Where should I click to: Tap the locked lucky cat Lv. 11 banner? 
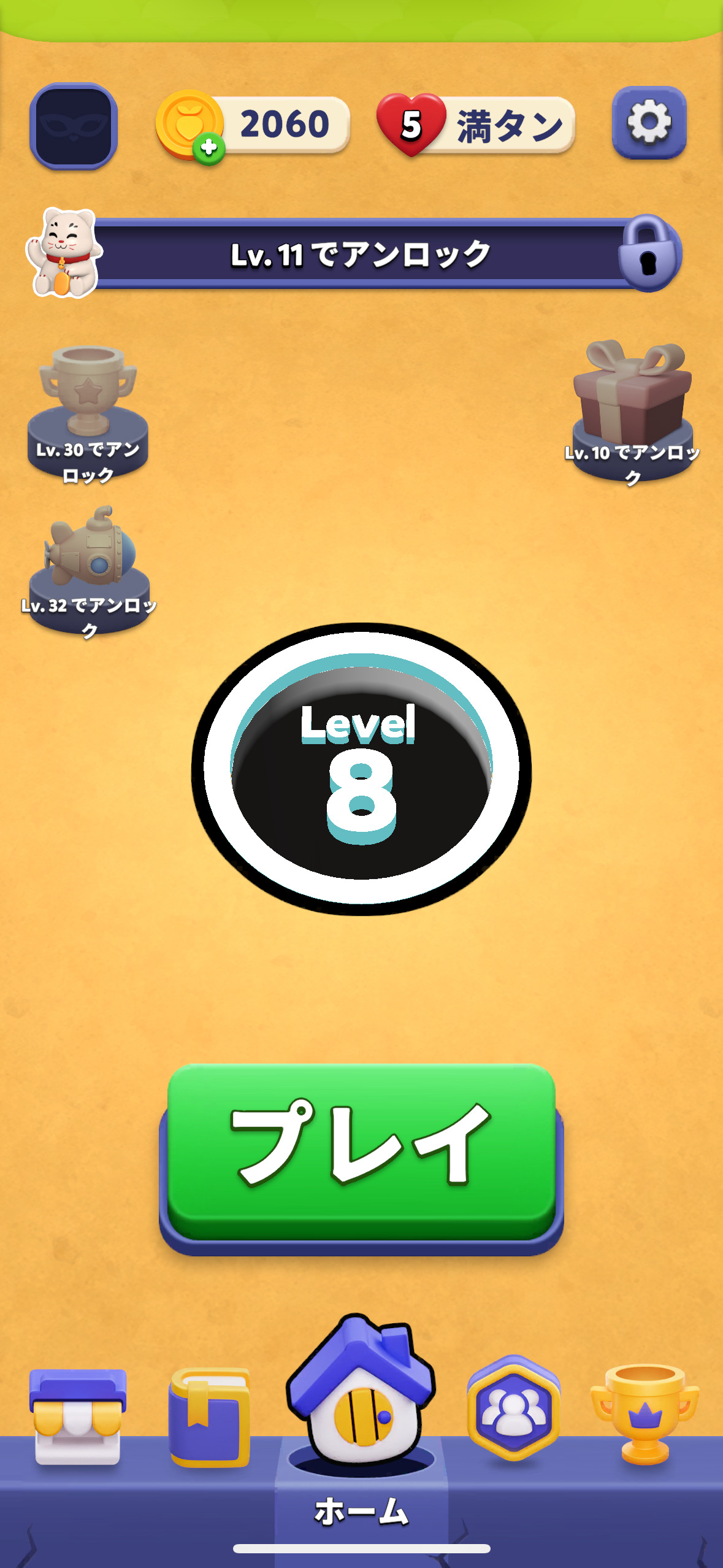tap(361, 254)
